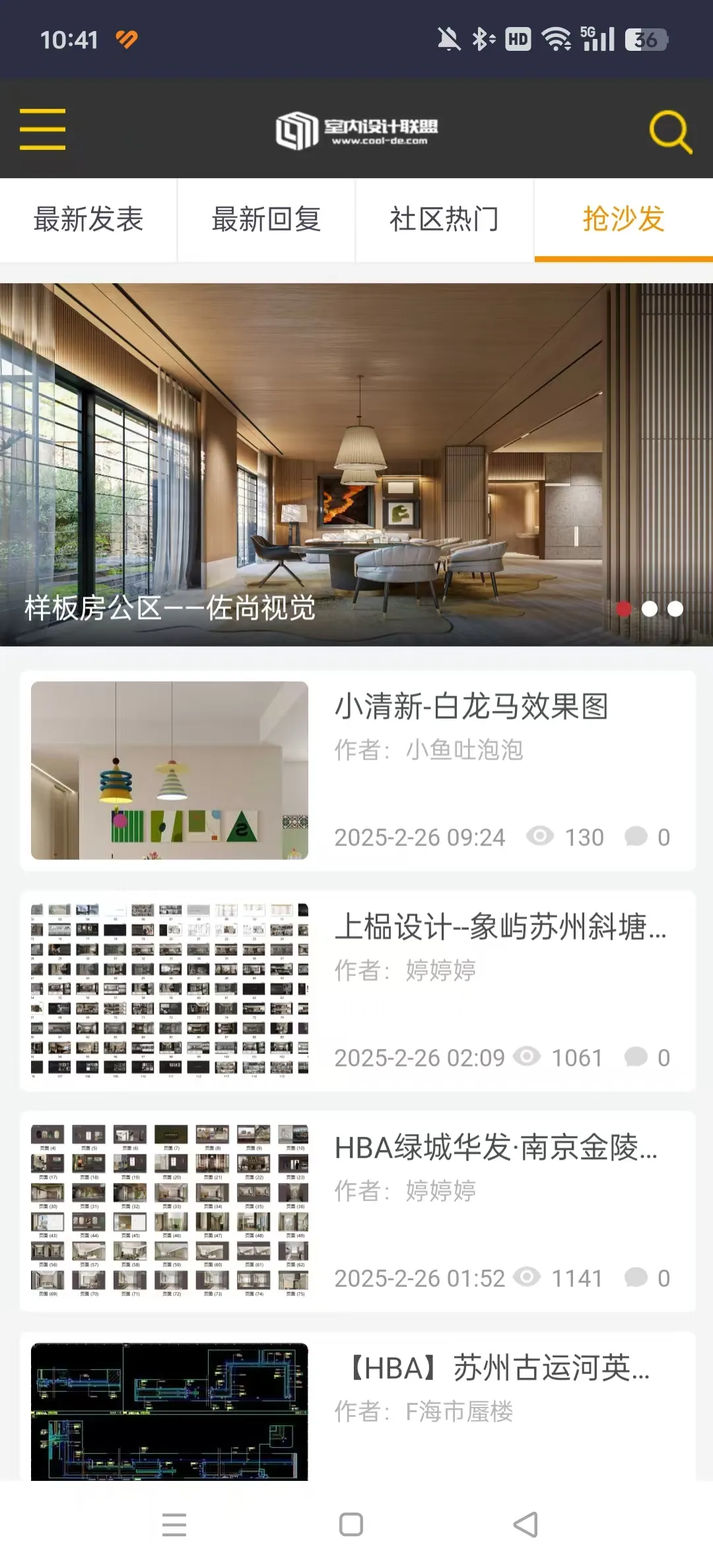Screen dimensions: 713x1568
Task: Open the hamburger navigation menu
Action: pyautogui.click(x=42, y=129)
